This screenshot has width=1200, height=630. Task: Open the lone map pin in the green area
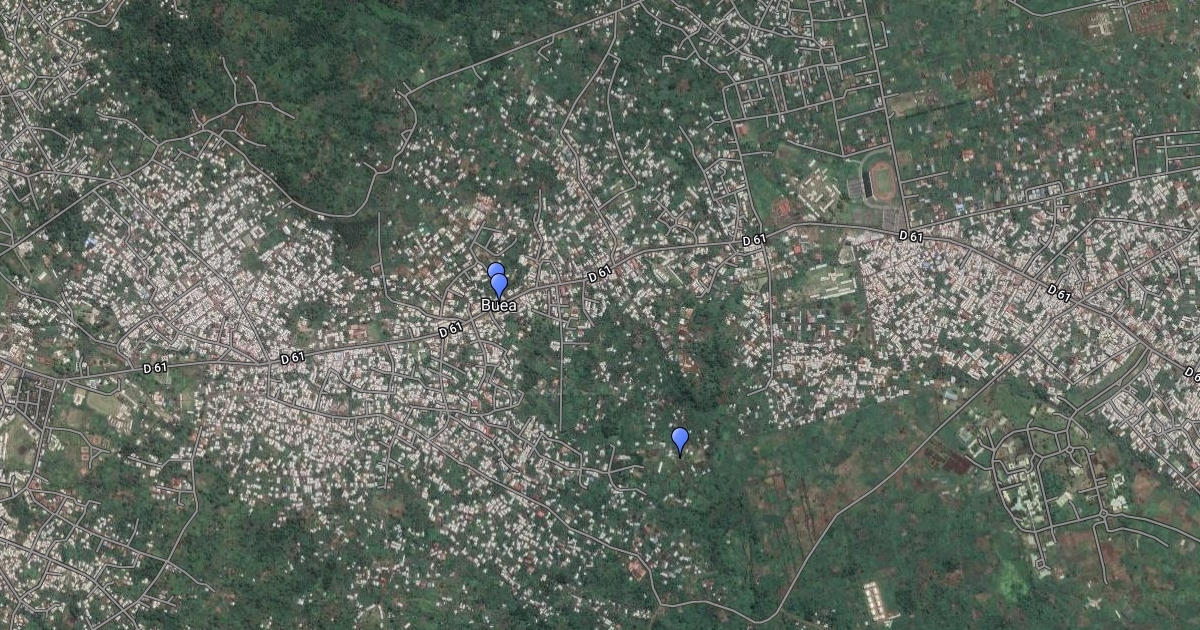click(680, 439)
